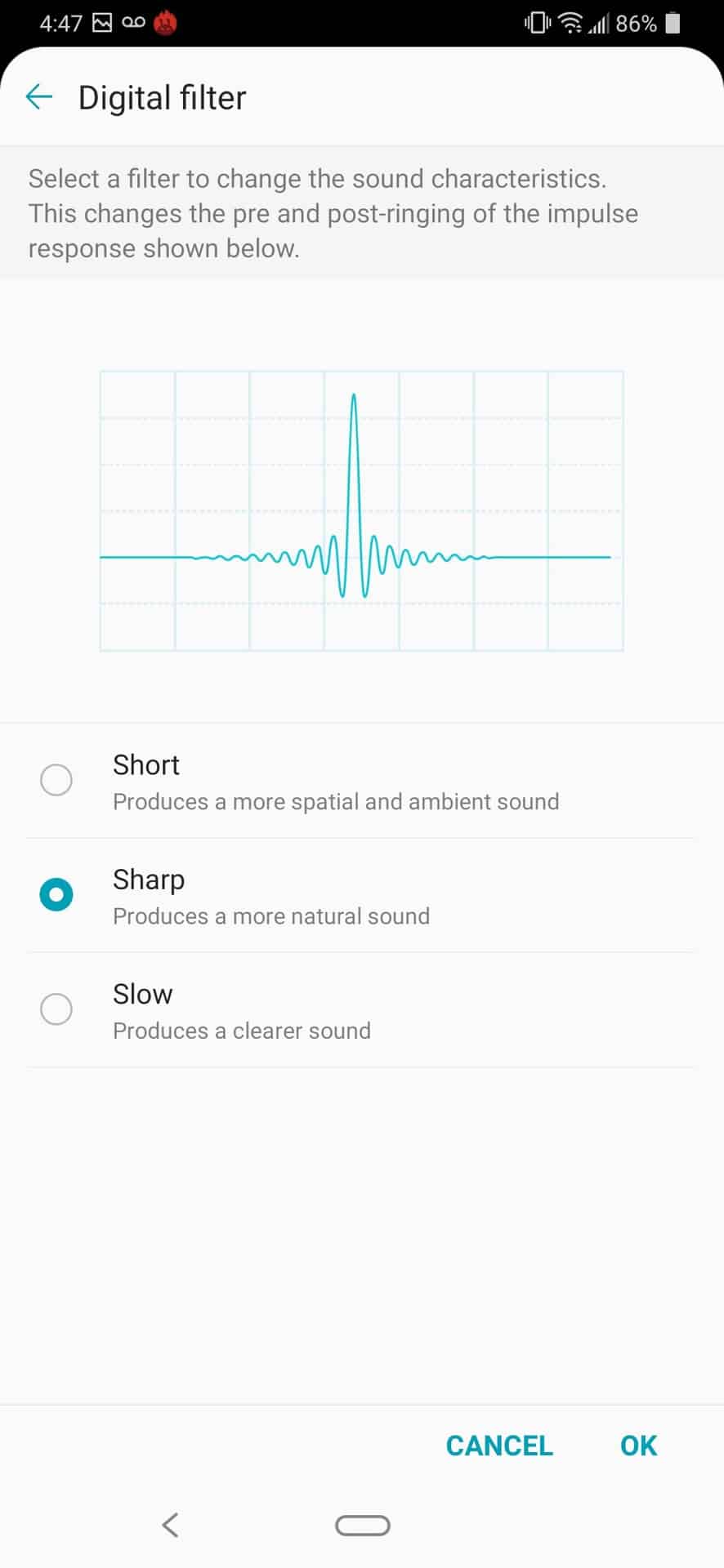The height and width of the screenshot is (1568, 724).
Task: Choose the Sharp filter option
Action: [56, 895]
